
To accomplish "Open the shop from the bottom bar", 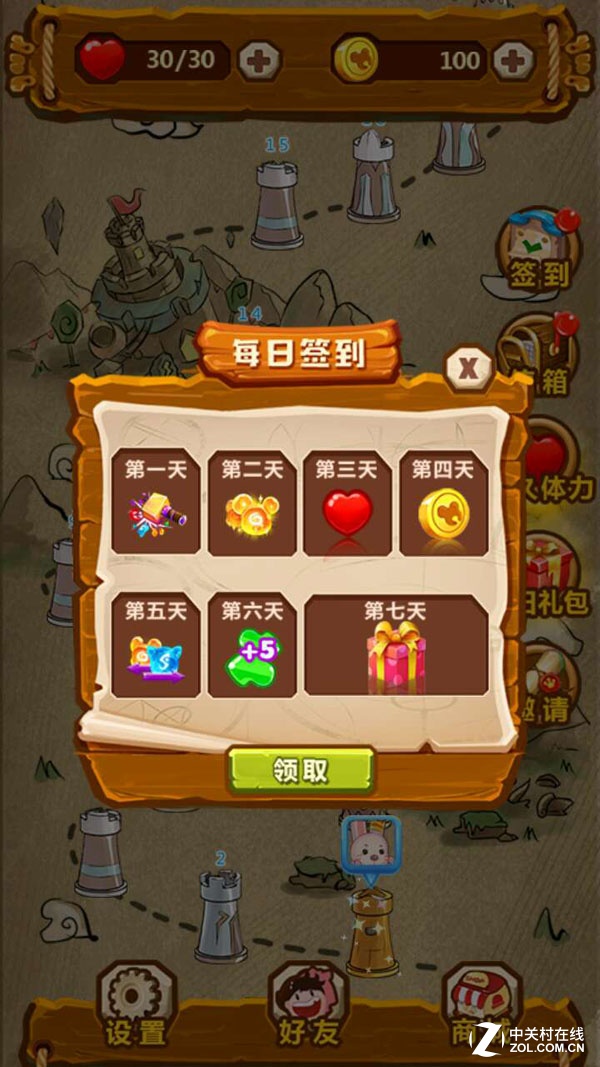I will (482, 1004).
